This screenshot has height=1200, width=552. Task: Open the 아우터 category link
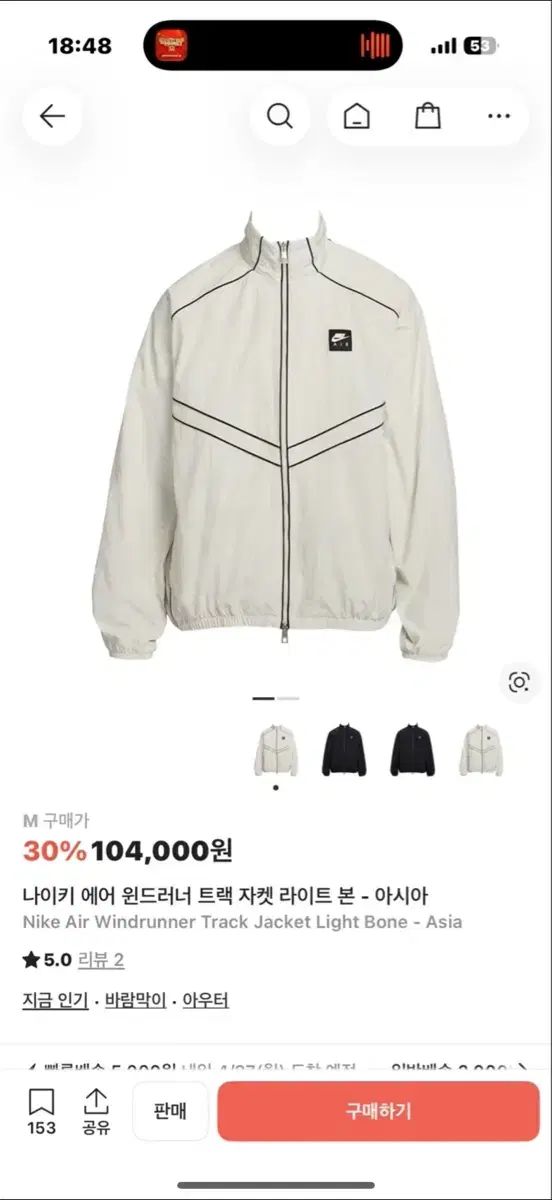(x=205, y=1000)
